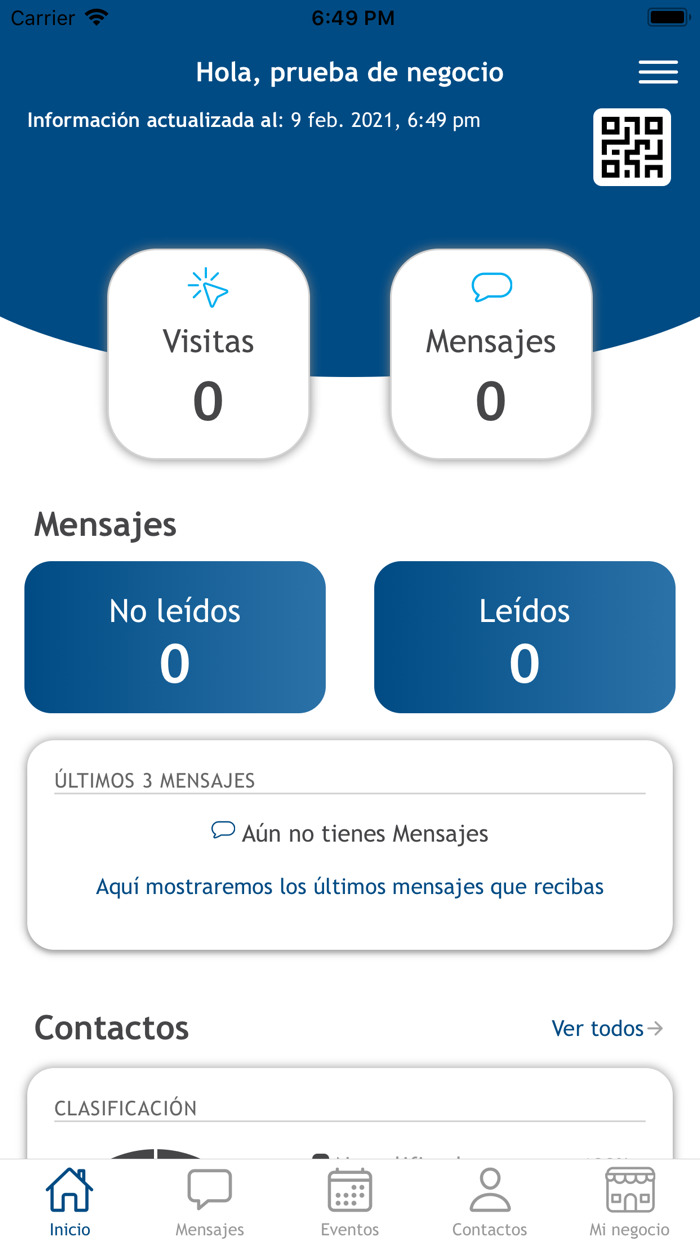The height and width of the screenshot is (1244, 700).
Task: View No leídos messages
Action: (x=175, y=637)
